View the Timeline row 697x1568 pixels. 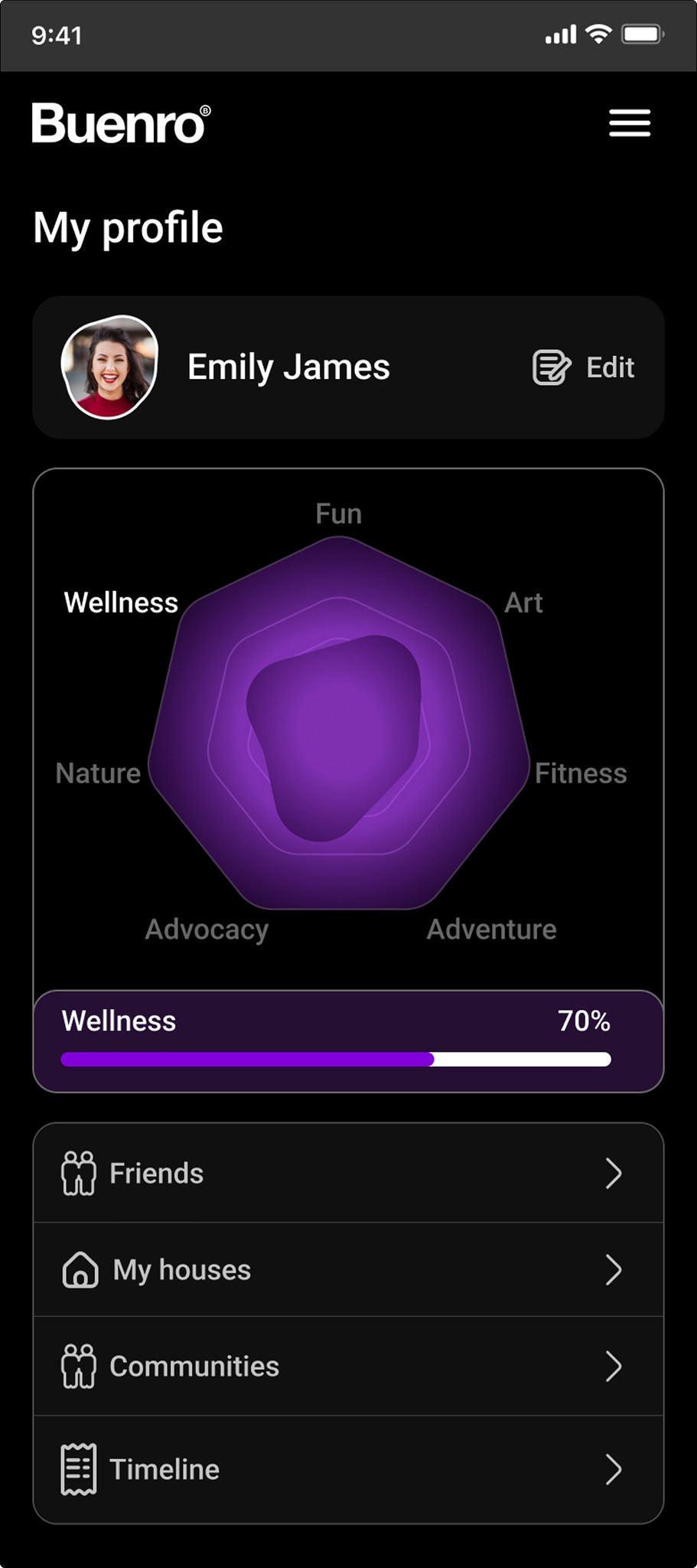[348, 1469]
